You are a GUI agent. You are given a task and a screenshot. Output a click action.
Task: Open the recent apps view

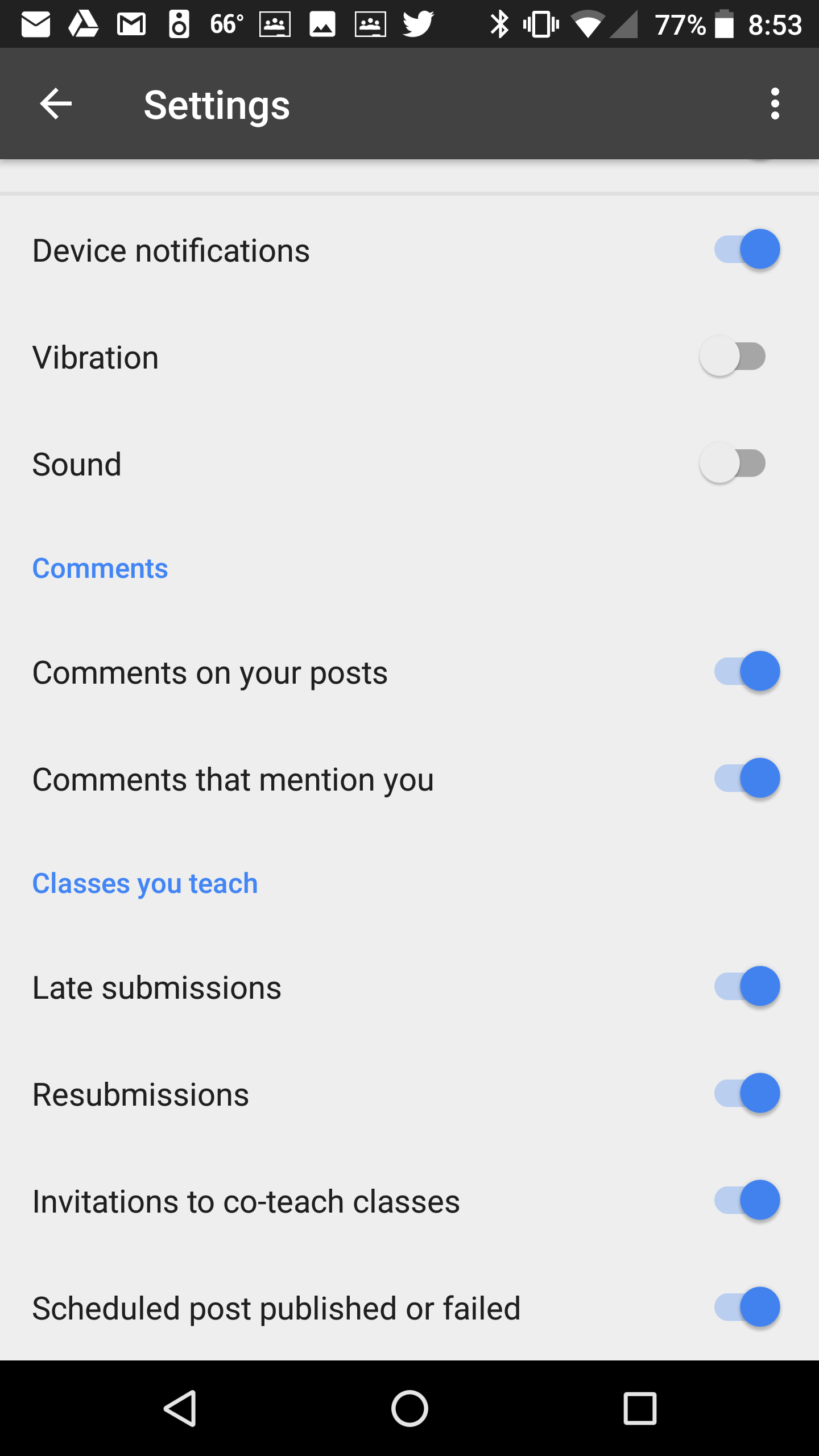click(x=640, y=1409)
